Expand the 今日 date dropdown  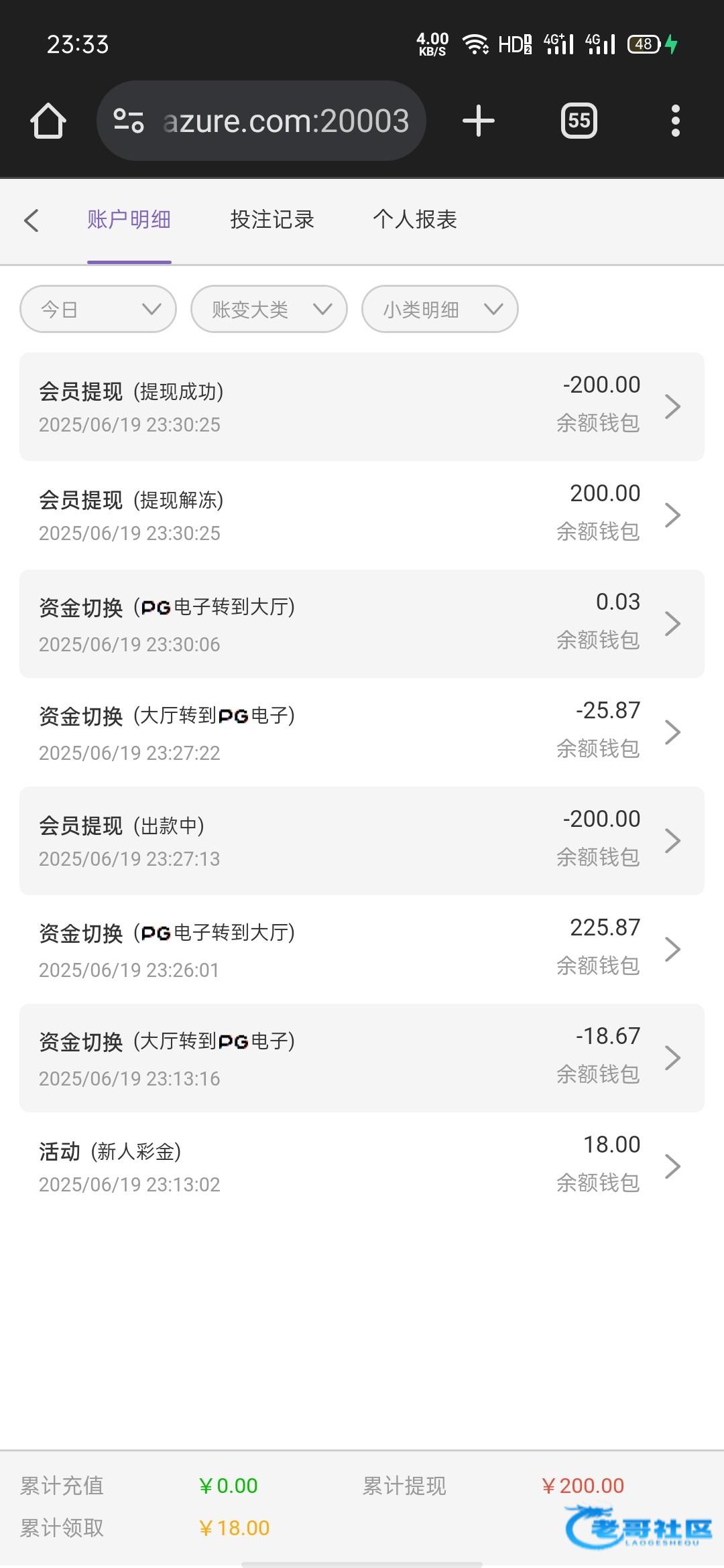tap(99, 309)
